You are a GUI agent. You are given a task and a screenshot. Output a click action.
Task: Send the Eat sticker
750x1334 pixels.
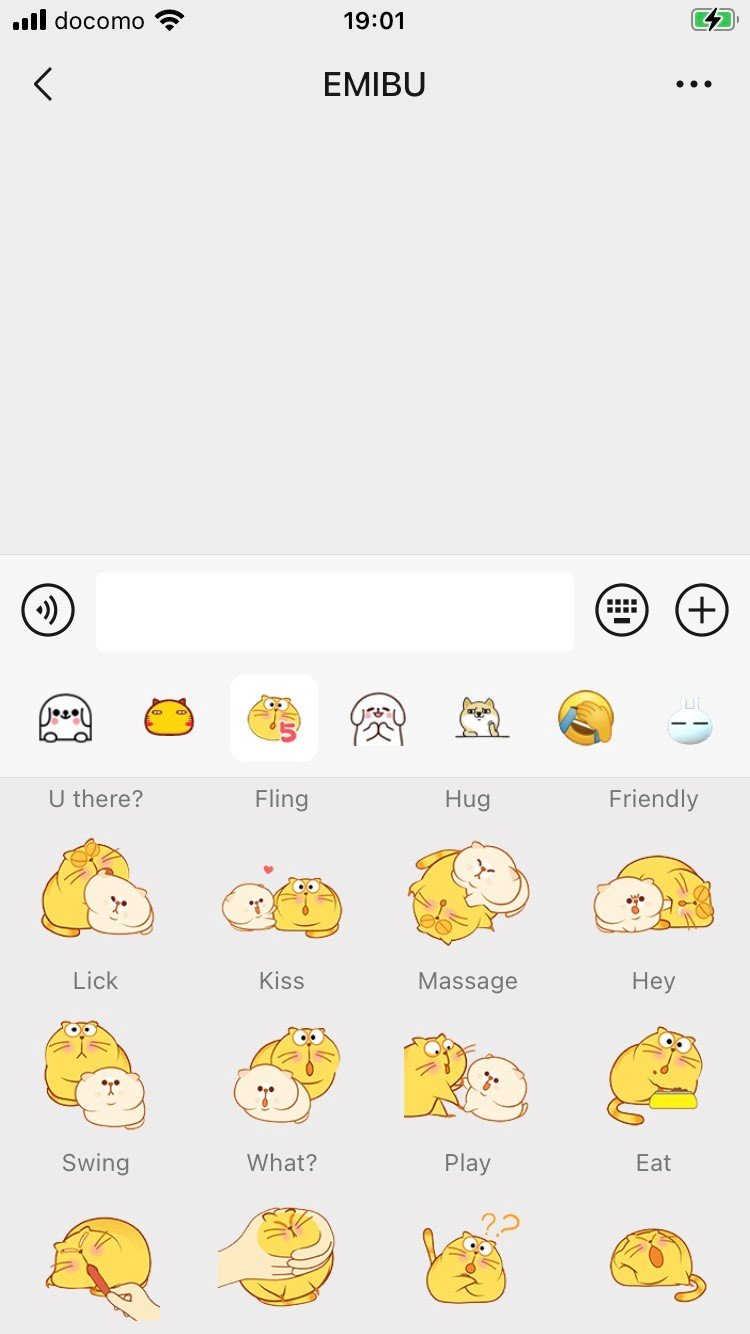click(654, 1074)
